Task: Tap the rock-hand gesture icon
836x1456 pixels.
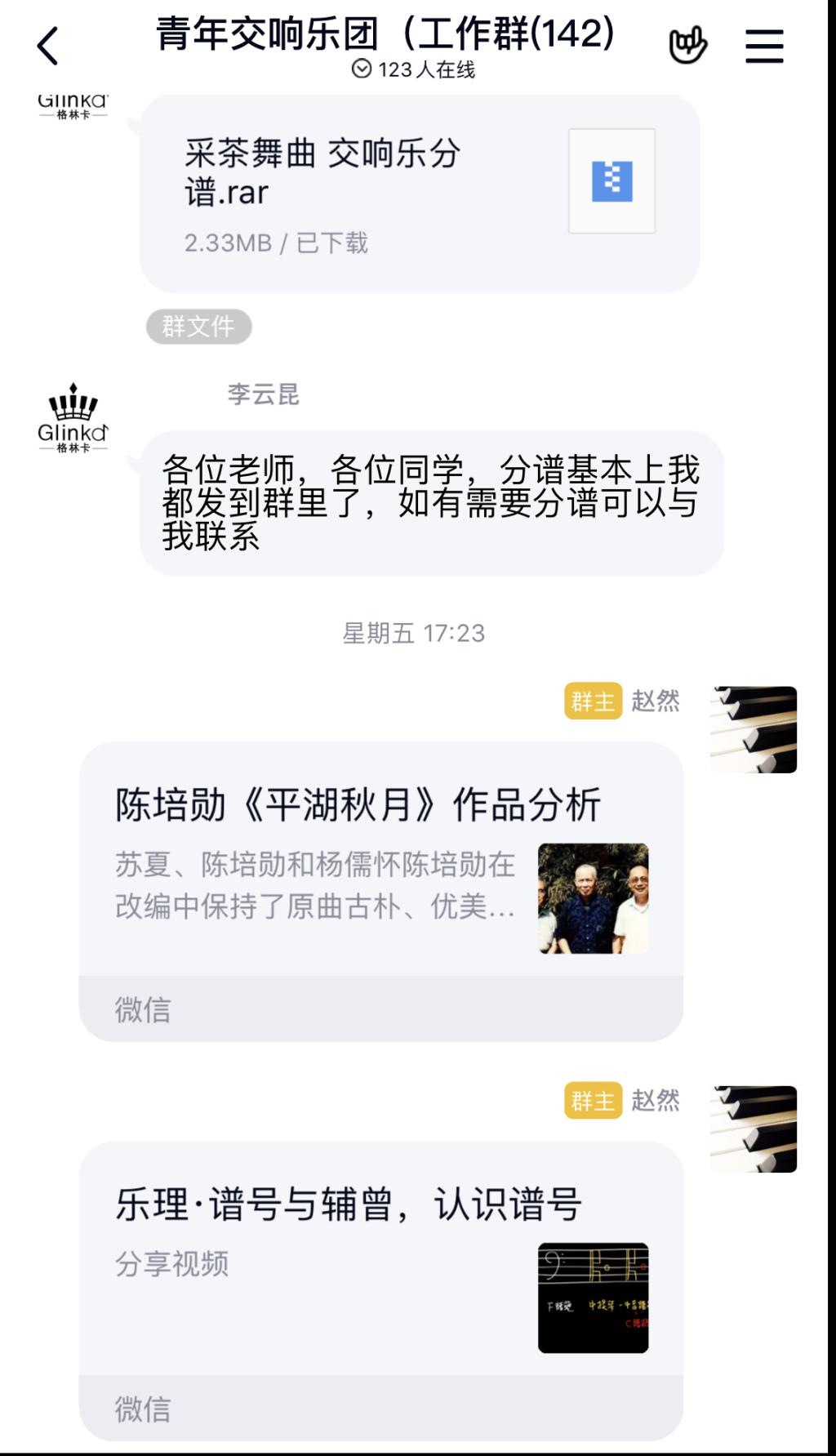Action: coord(687,46)
